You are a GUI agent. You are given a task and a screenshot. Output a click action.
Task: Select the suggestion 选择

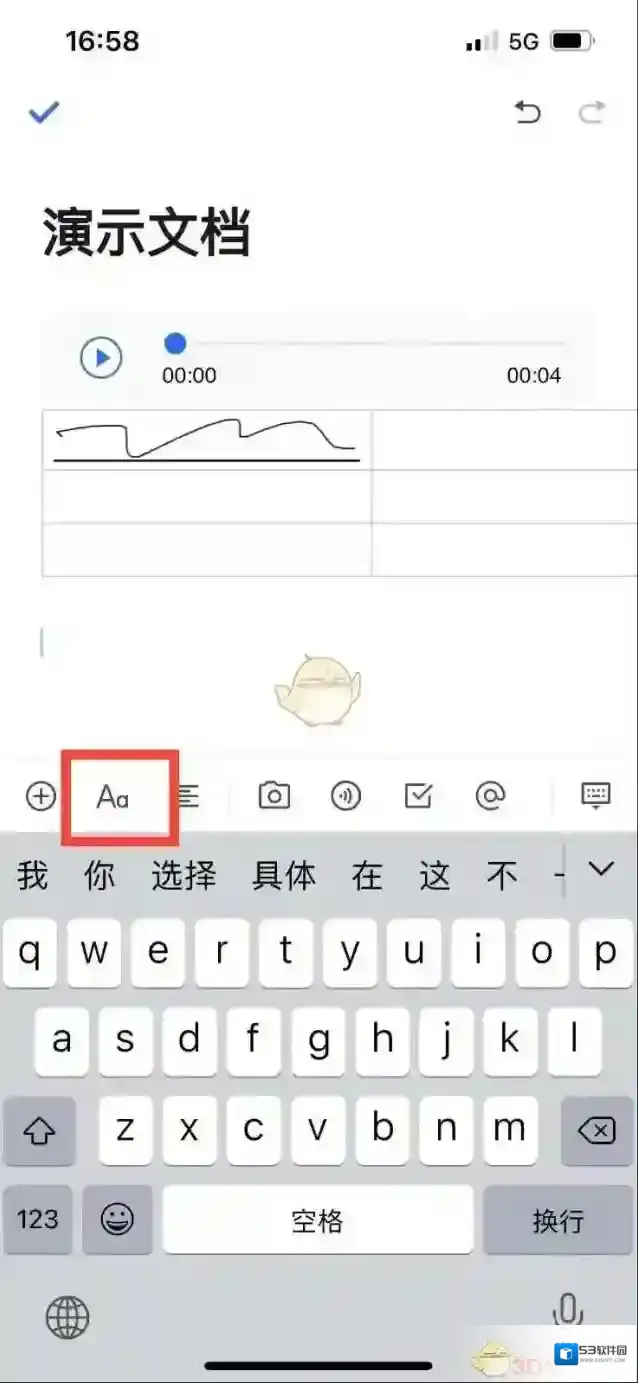point(184,876)
